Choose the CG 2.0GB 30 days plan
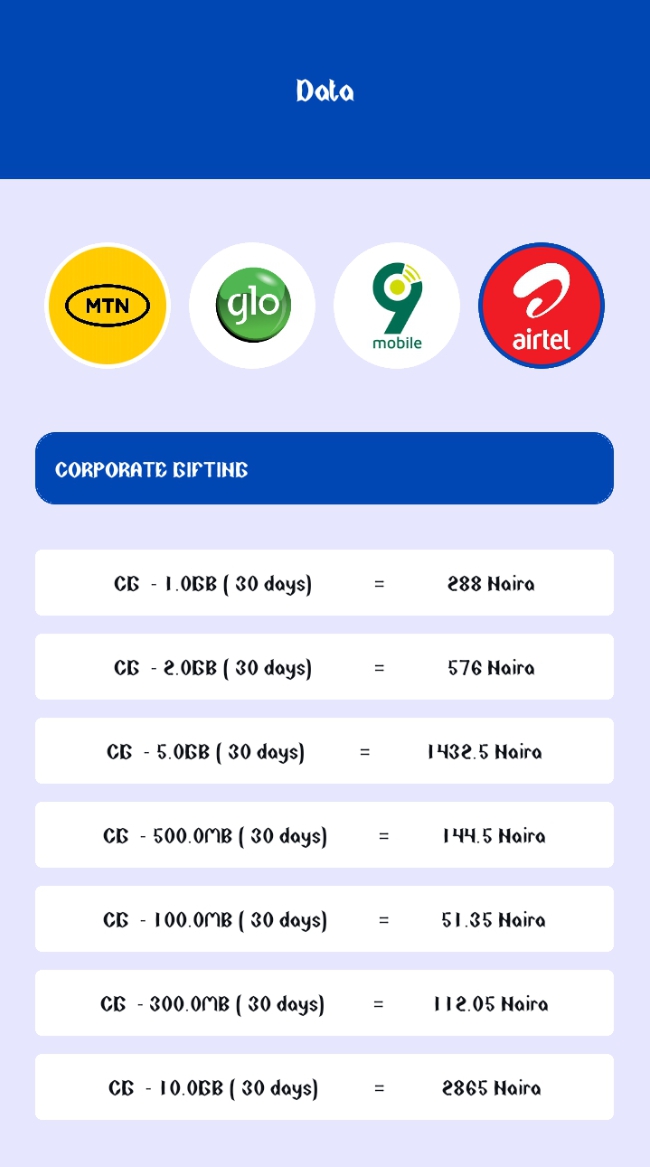This screenshot has width=650, height=1167. (x=324, y=667)
